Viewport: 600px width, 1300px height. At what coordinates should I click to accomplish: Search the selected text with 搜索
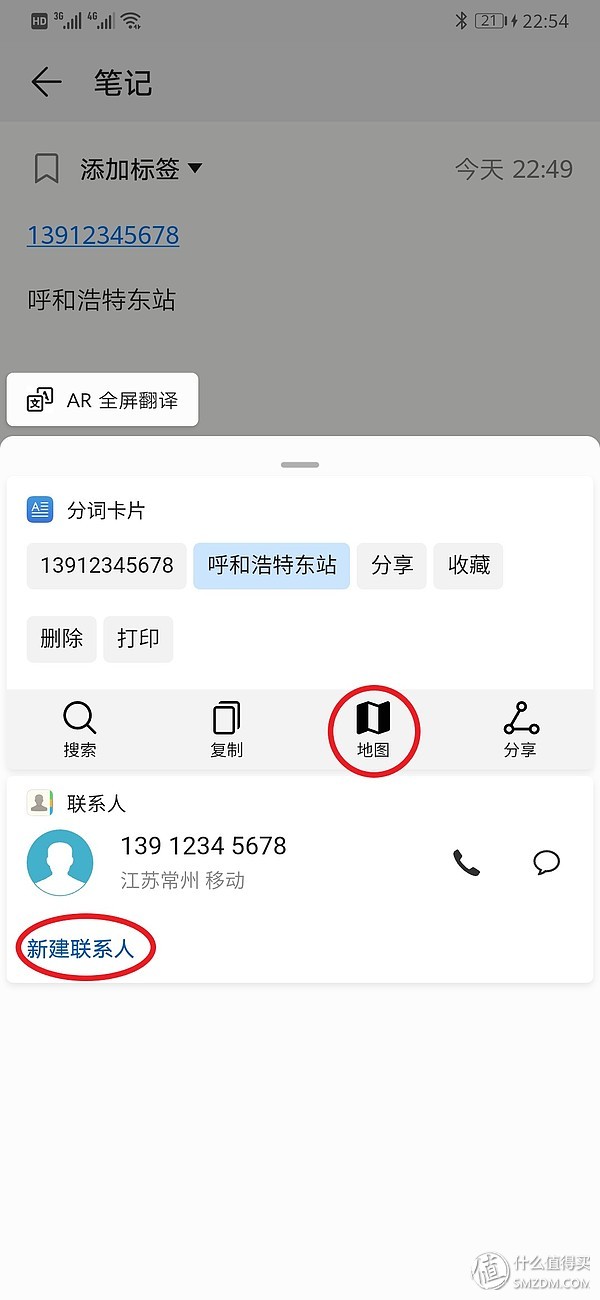(80, 729)
